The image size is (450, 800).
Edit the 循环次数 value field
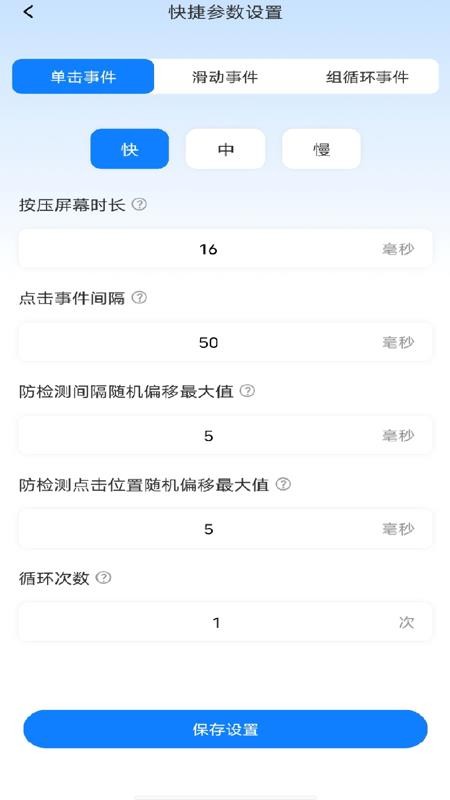pyautogui.click(x=225, y=622)
